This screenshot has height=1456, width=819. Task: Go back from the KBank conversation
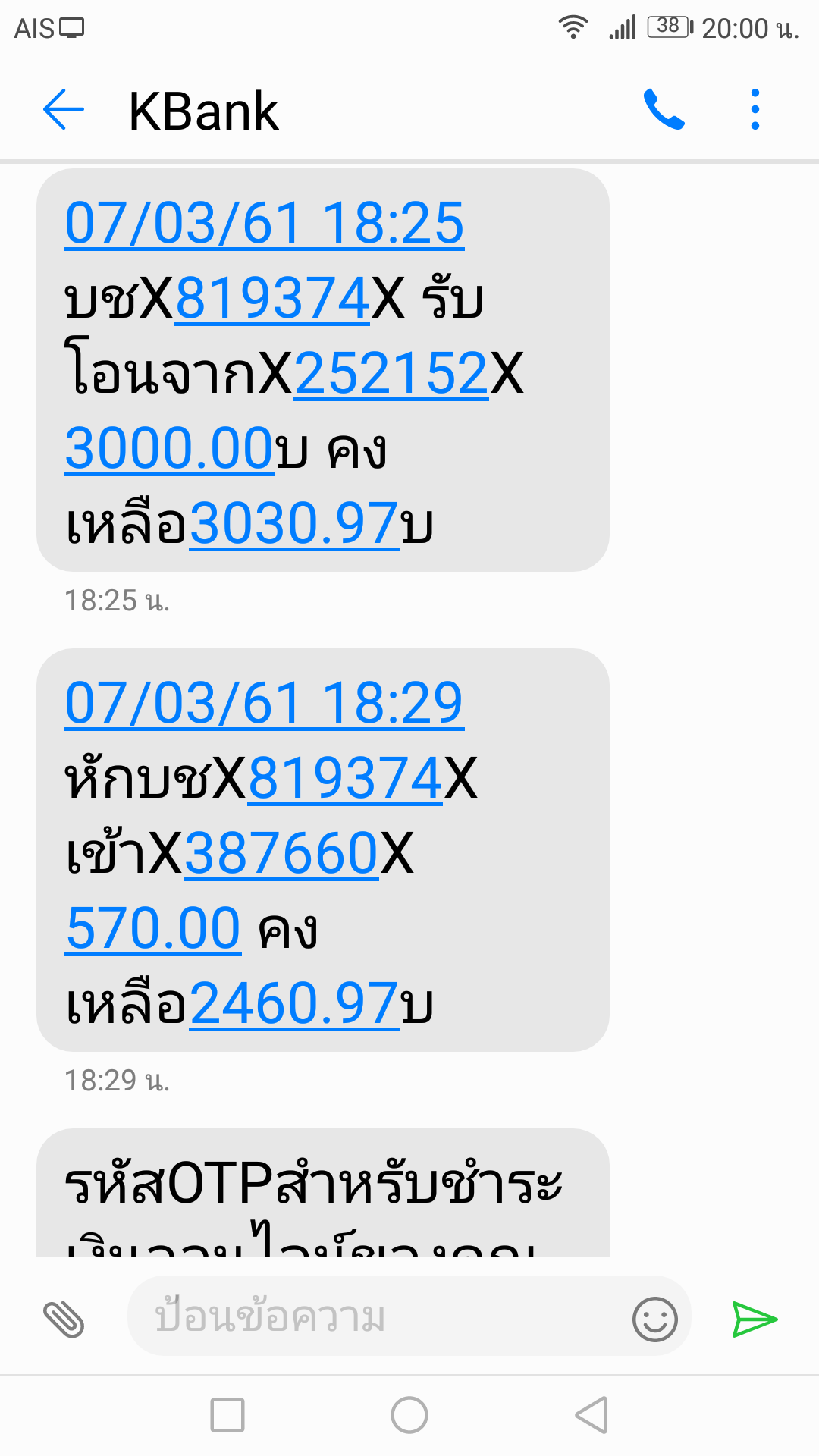pos(64,110)
